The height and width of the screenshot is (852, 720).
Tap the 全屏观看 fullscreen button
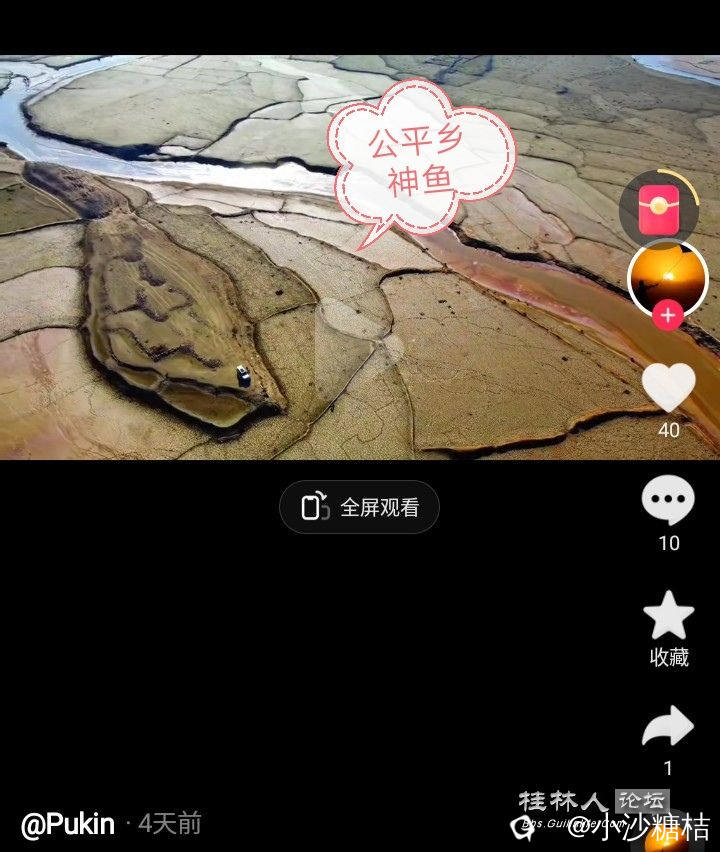[359, 507]
